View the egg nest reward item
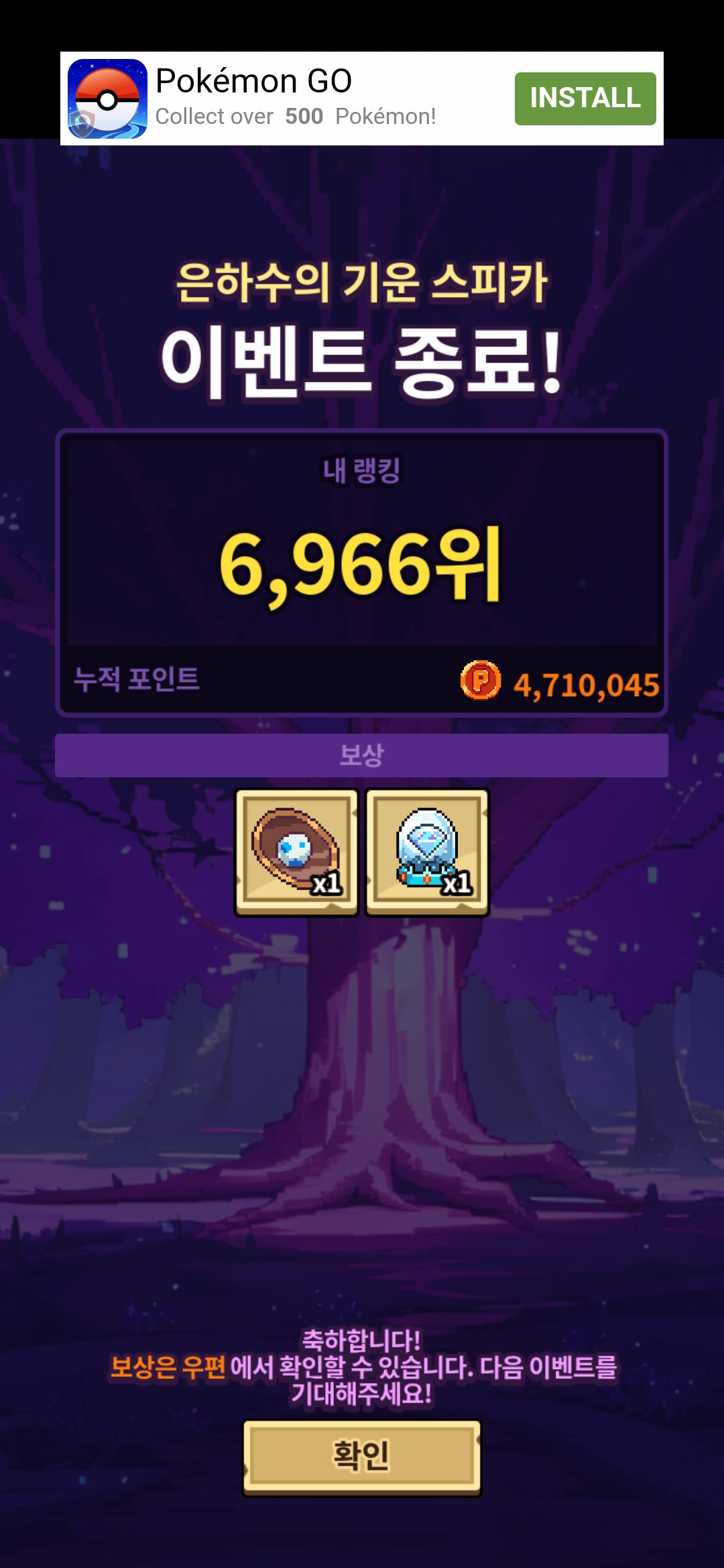Image resolution: width=724 pixels, height=1568 pixels. coord(296,852)
